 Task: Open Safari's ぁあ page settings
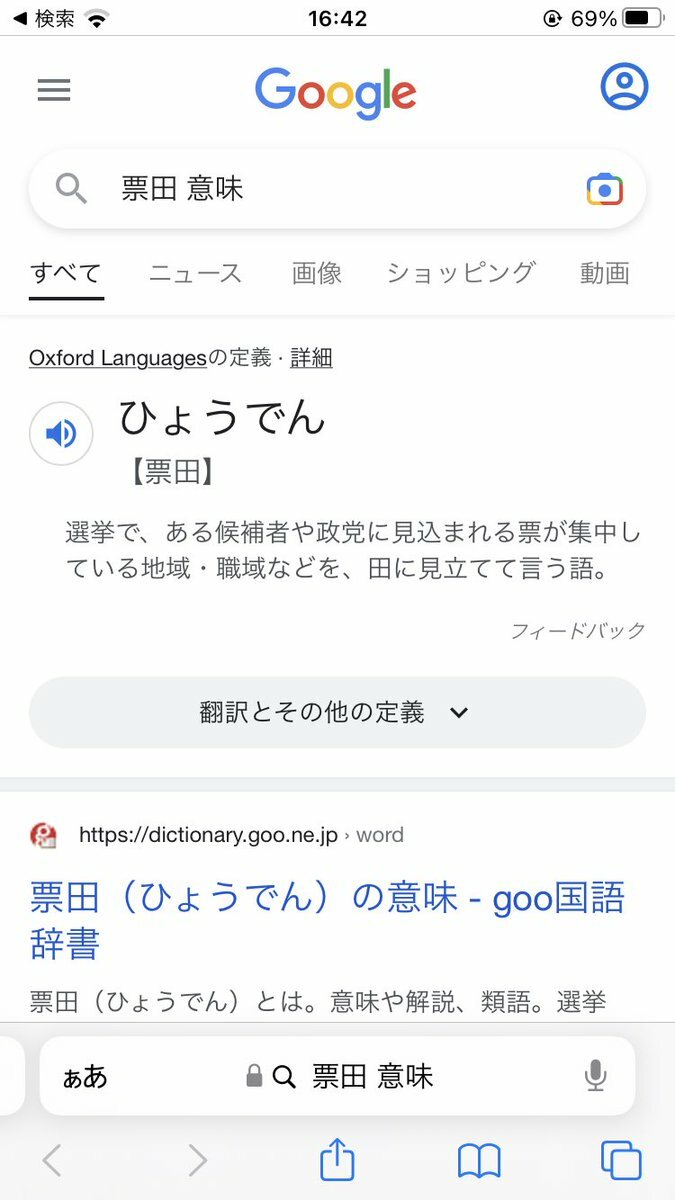(85, 1077)
